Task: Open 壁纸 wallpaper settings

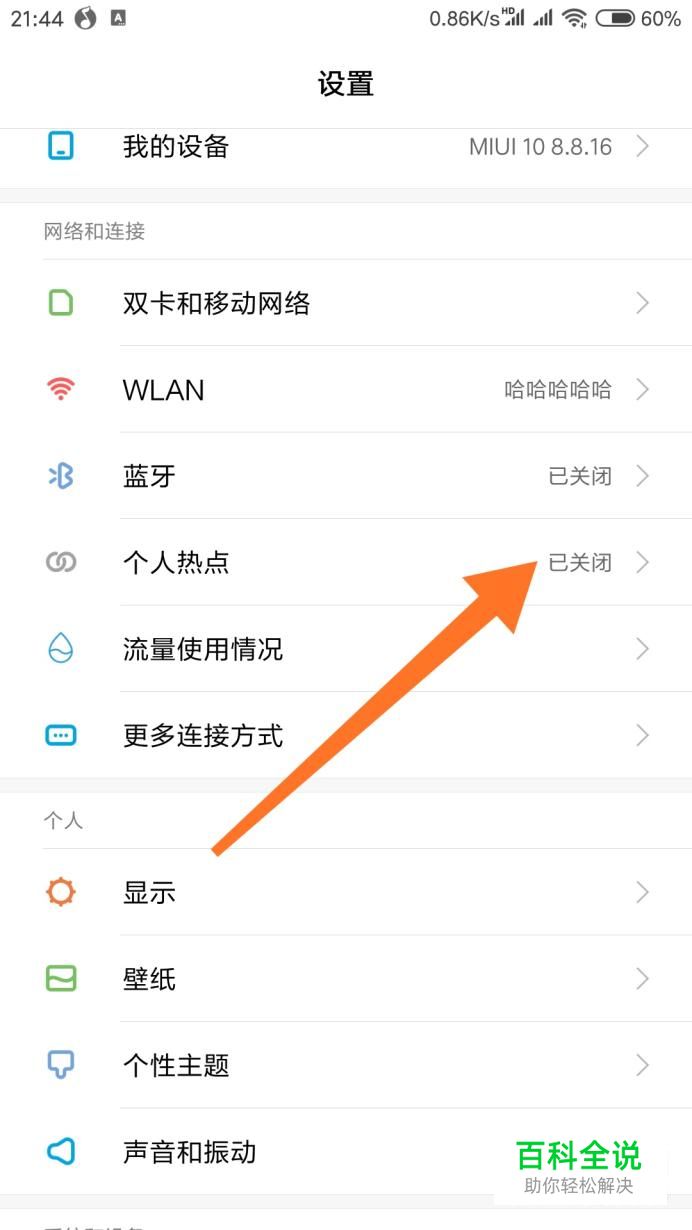Action: (x=346, y=978)
